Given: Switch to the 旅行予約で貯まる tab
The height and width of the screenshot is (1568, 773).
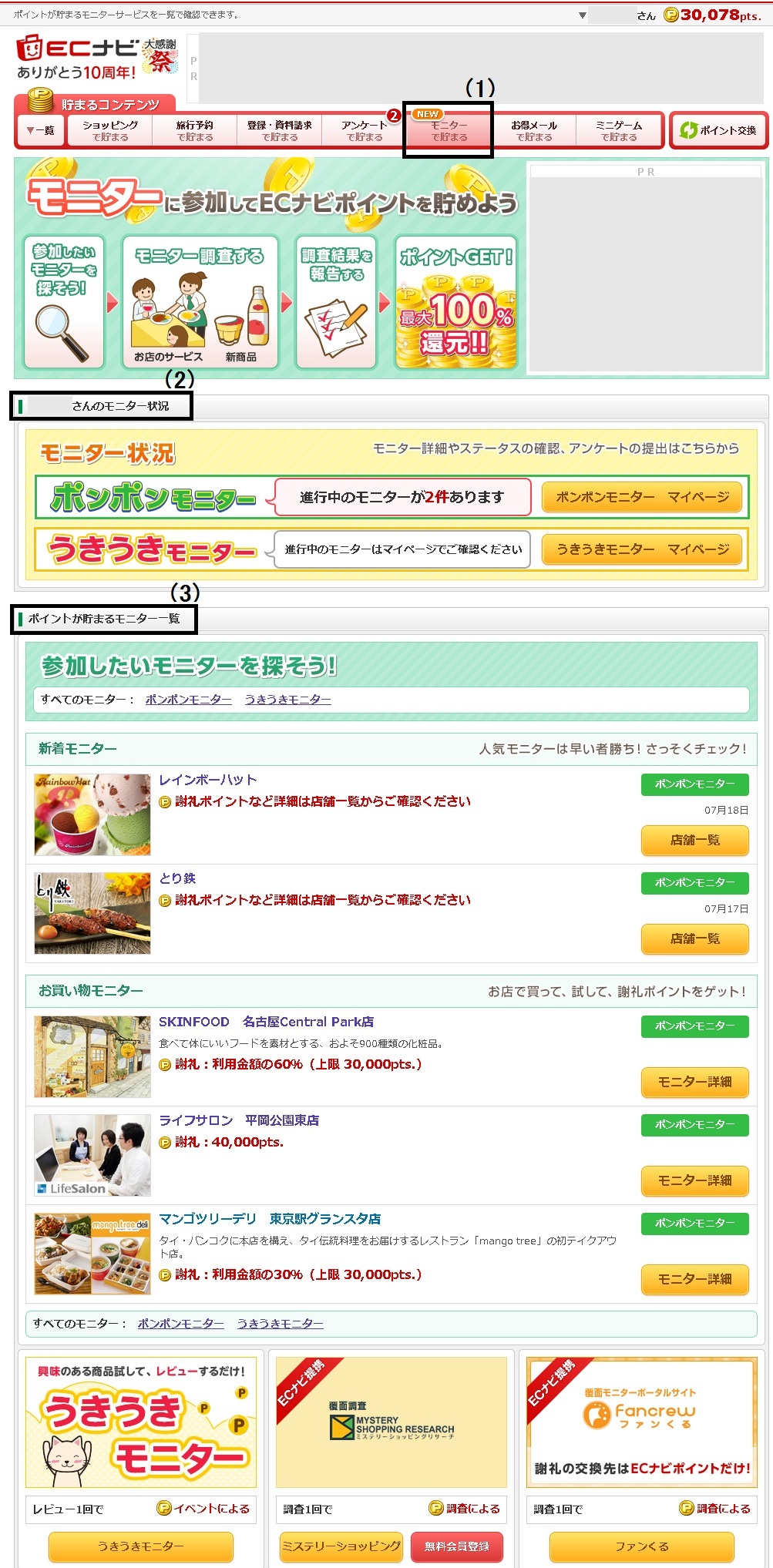Looking at the screenshot, I should tap(194, 131).
